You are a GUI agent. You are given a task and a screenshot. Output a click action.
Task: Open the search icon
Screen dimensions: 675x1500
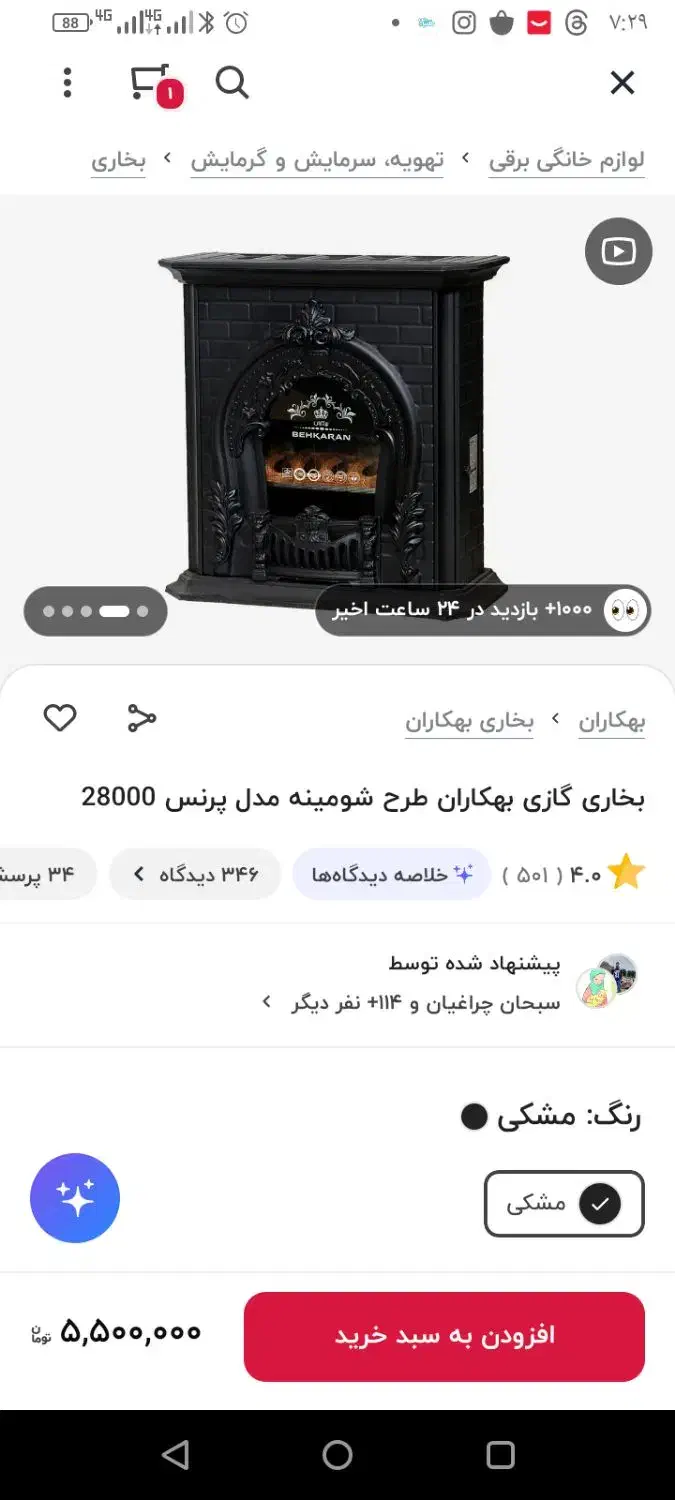point(232,83)
